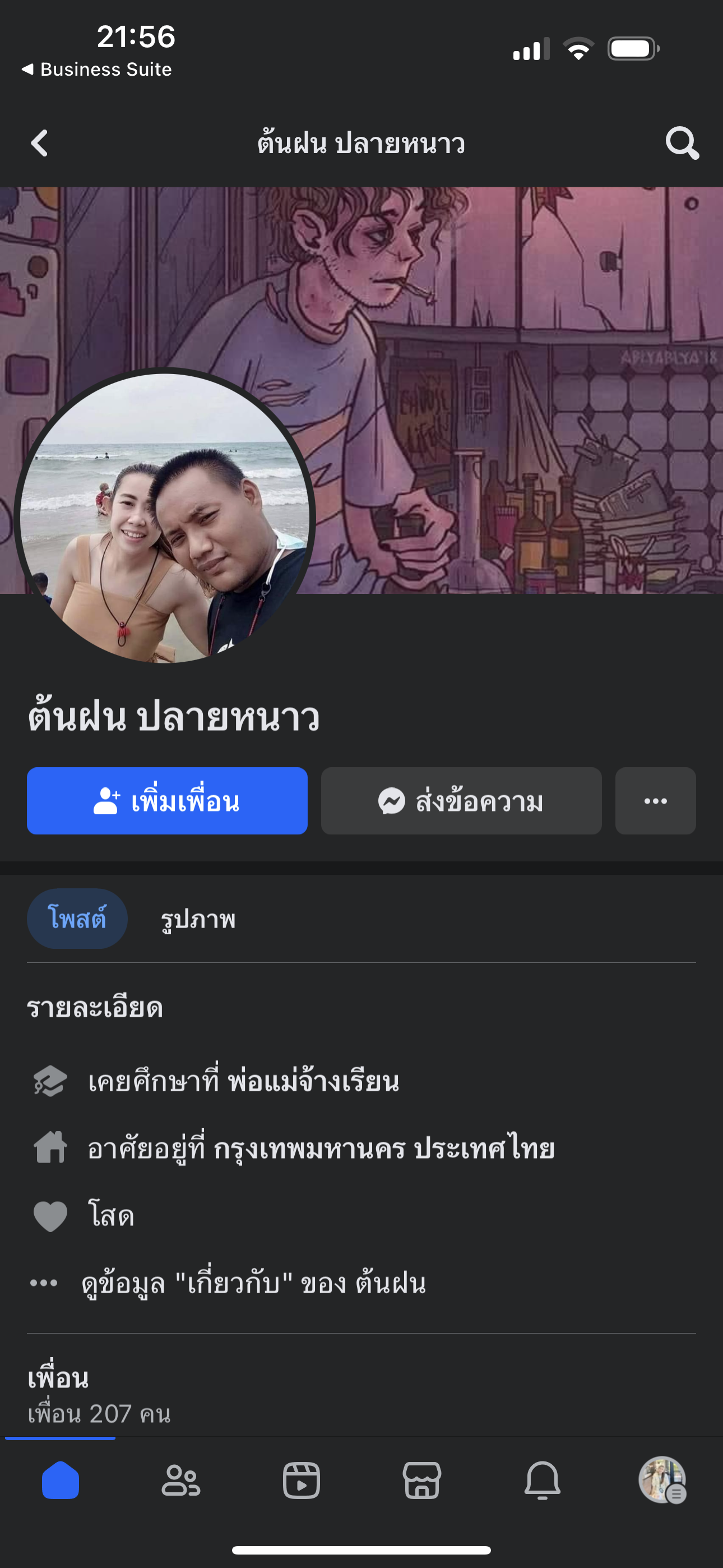The height and width of the screenshot is (1568, 723).
Task: Open the friends tab in bottom bar
Action: (x=180, y=1481)
